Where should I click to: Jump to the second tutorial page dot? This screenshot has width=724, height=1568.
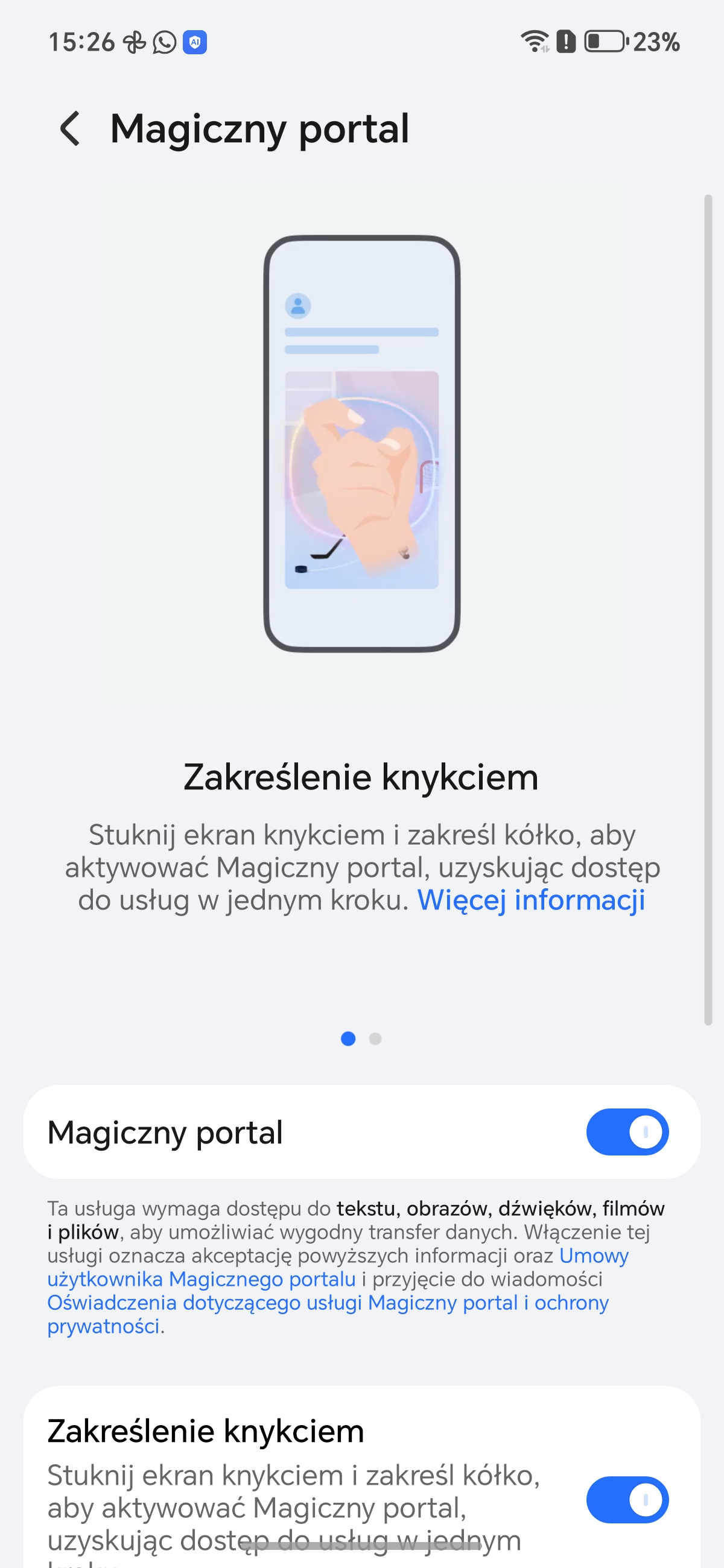(375, 1039)
